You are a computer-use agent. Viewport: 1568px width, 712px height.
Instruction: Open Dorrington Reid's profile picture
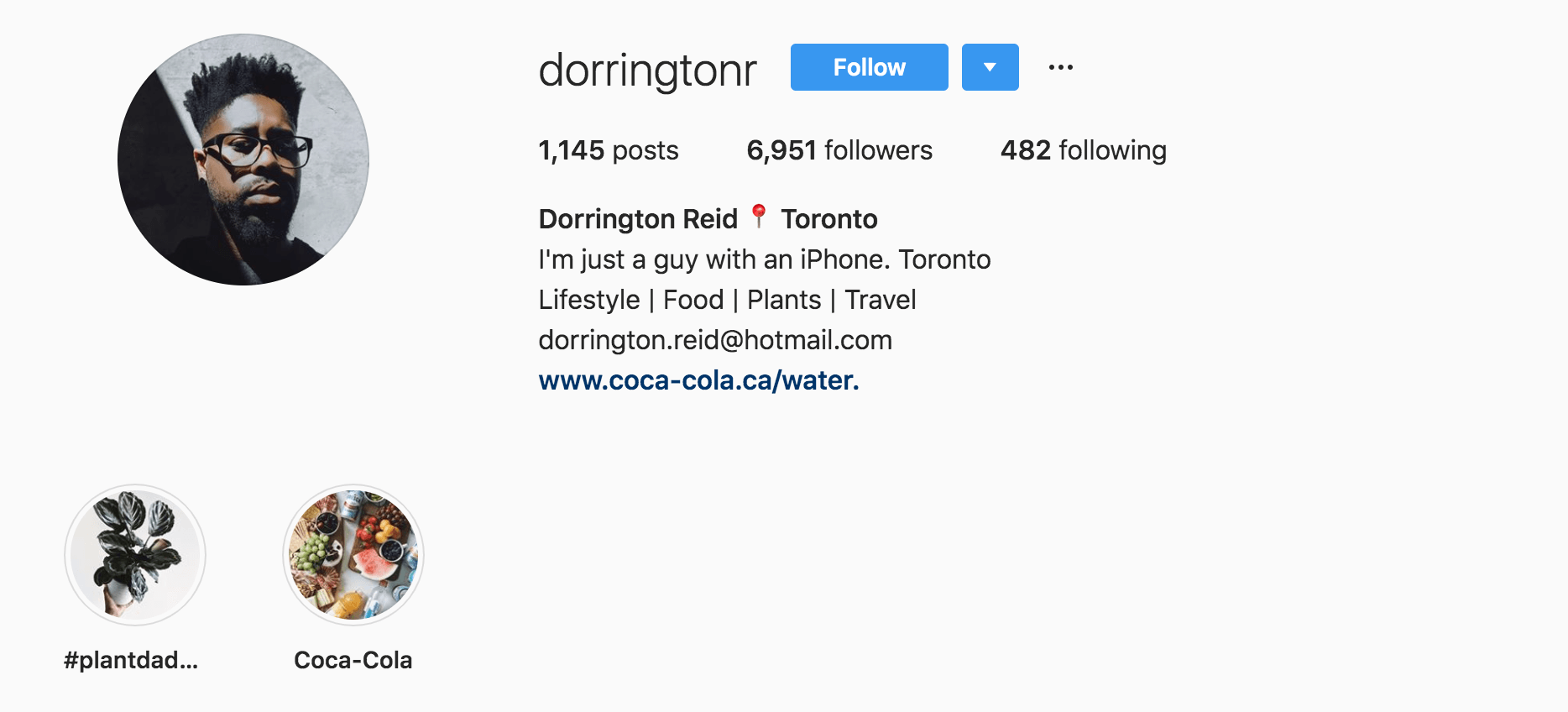coord(243,160)
